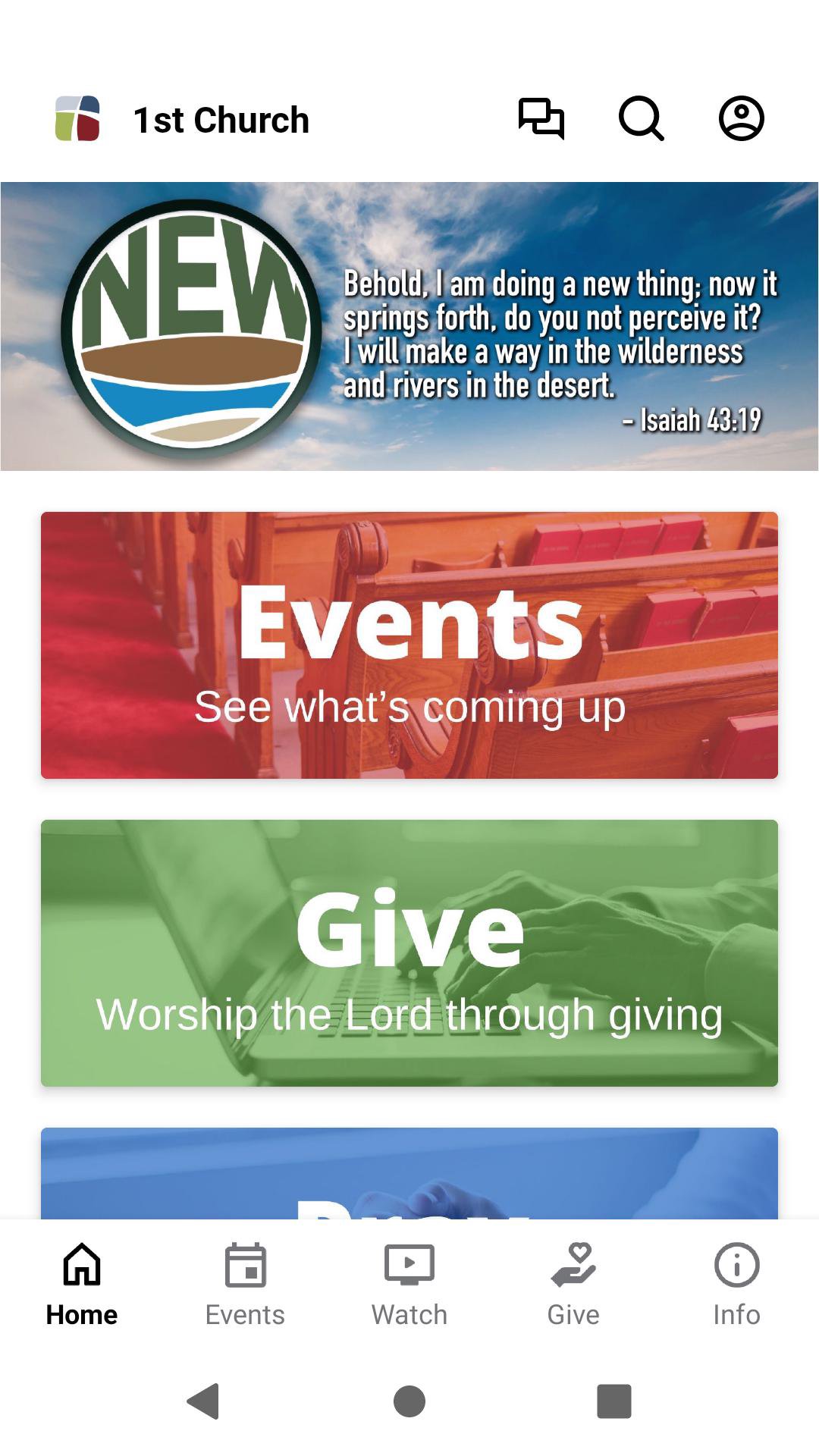Switch to the Watch tab
The height and width of the screenshot is (1456, 819).
pyautogui.click(x=409, y=1282)
